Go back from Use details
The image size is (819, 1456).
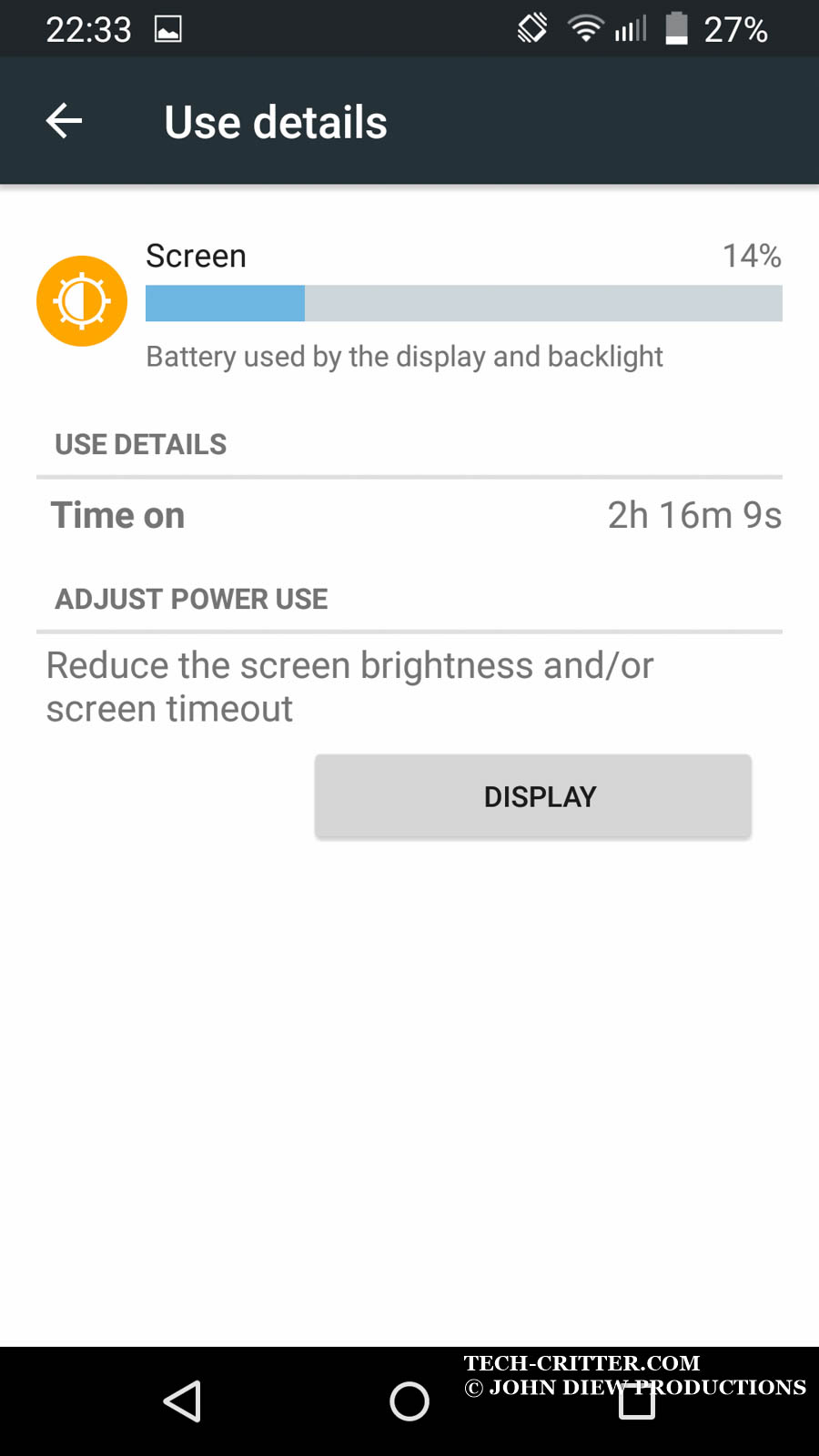64,121
